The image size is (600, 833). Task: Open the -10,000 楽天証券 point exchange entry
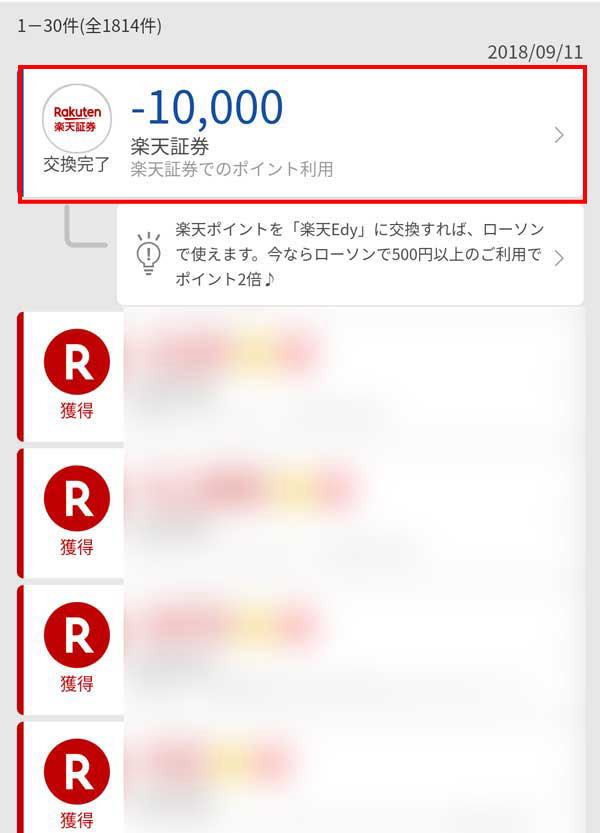[x=300, y=135]
